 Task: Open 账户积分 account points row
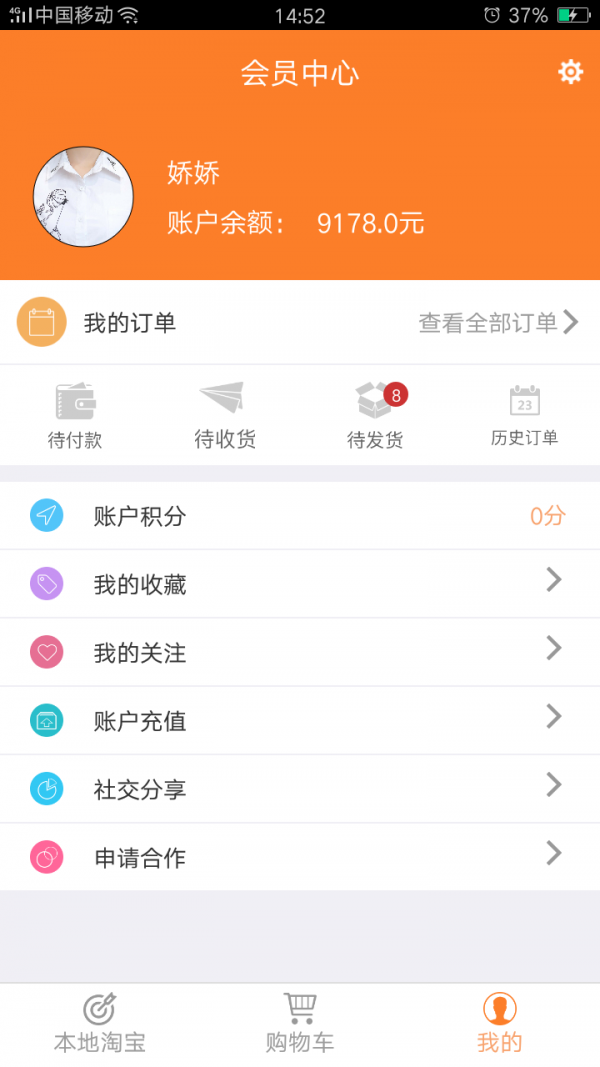pos(300,516)
